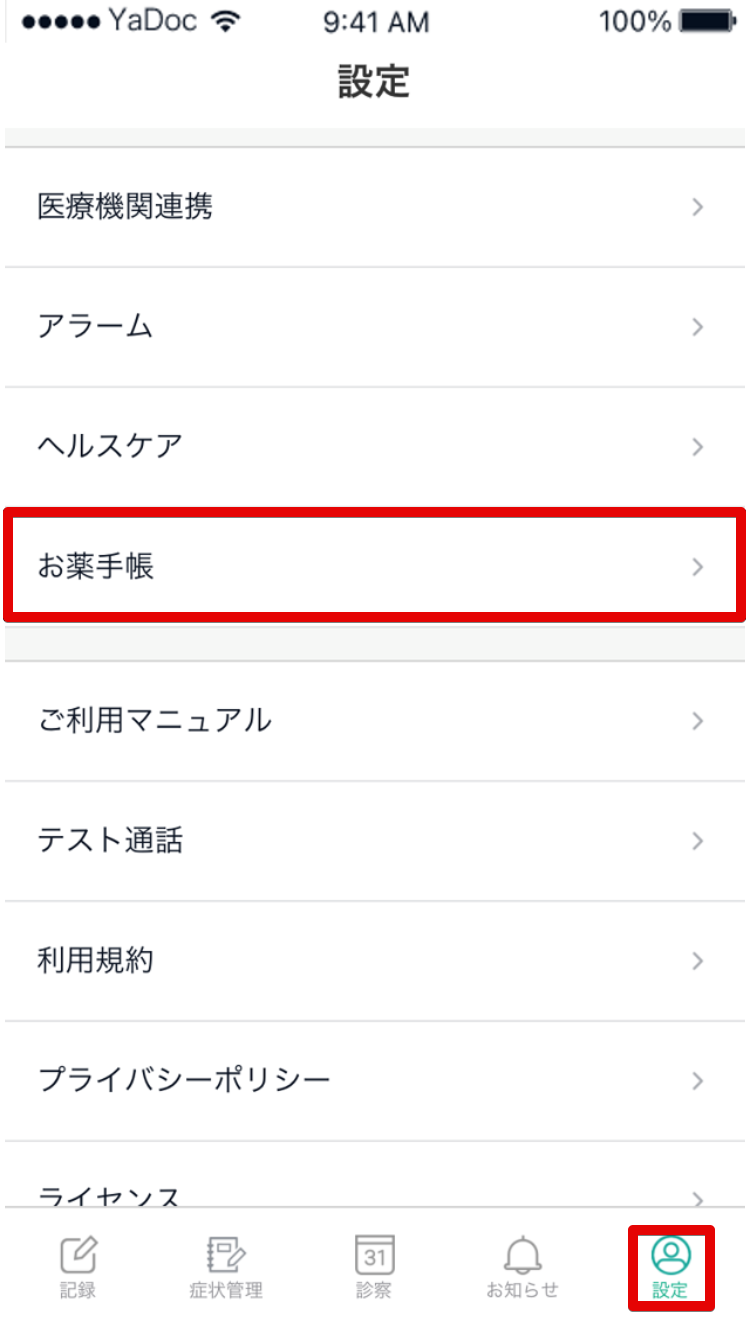Switch to the 症状管理 tab
Image resolution: width=750 pixels, height=1334 pixels.
pyautogui.click(x=226, y=1268)
